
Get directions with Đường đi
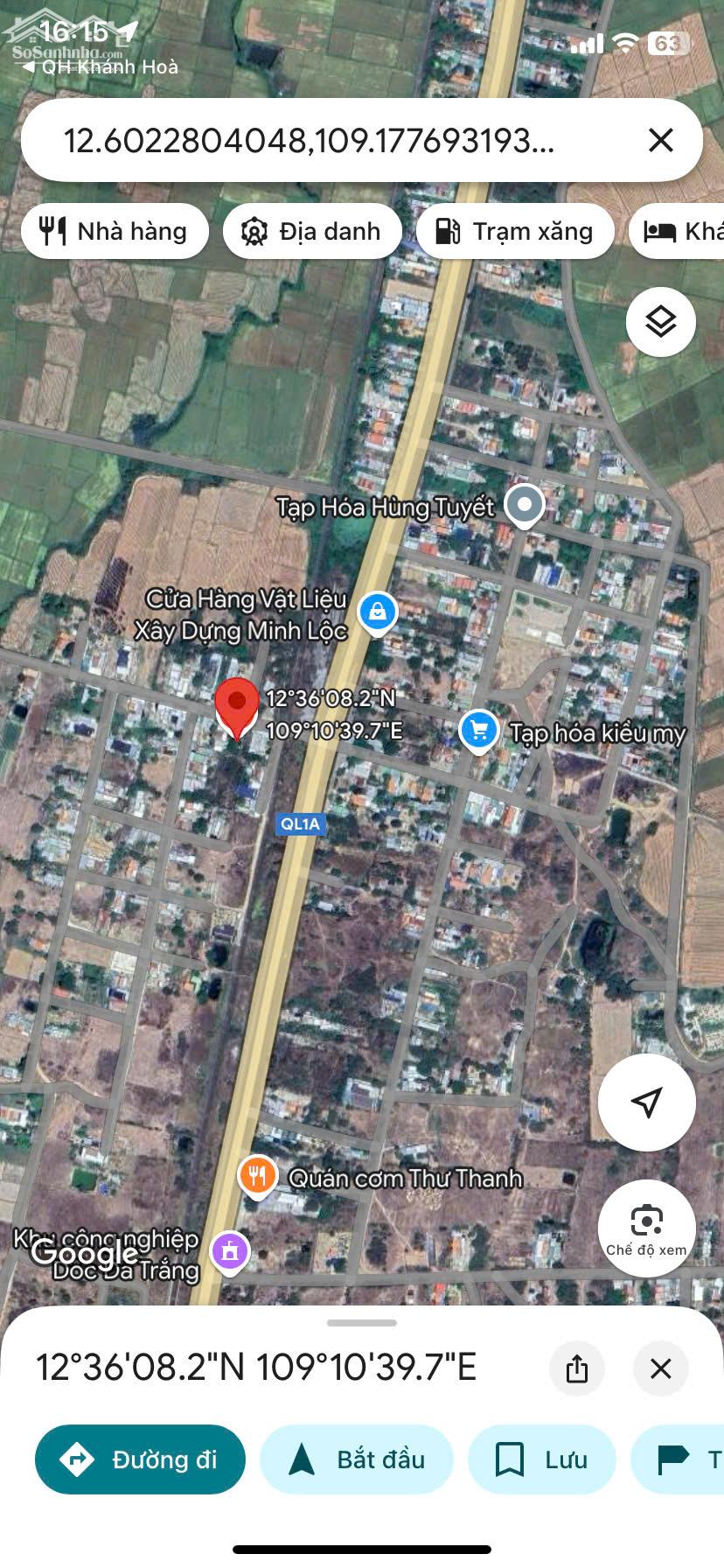click(x=140, y=1459)
